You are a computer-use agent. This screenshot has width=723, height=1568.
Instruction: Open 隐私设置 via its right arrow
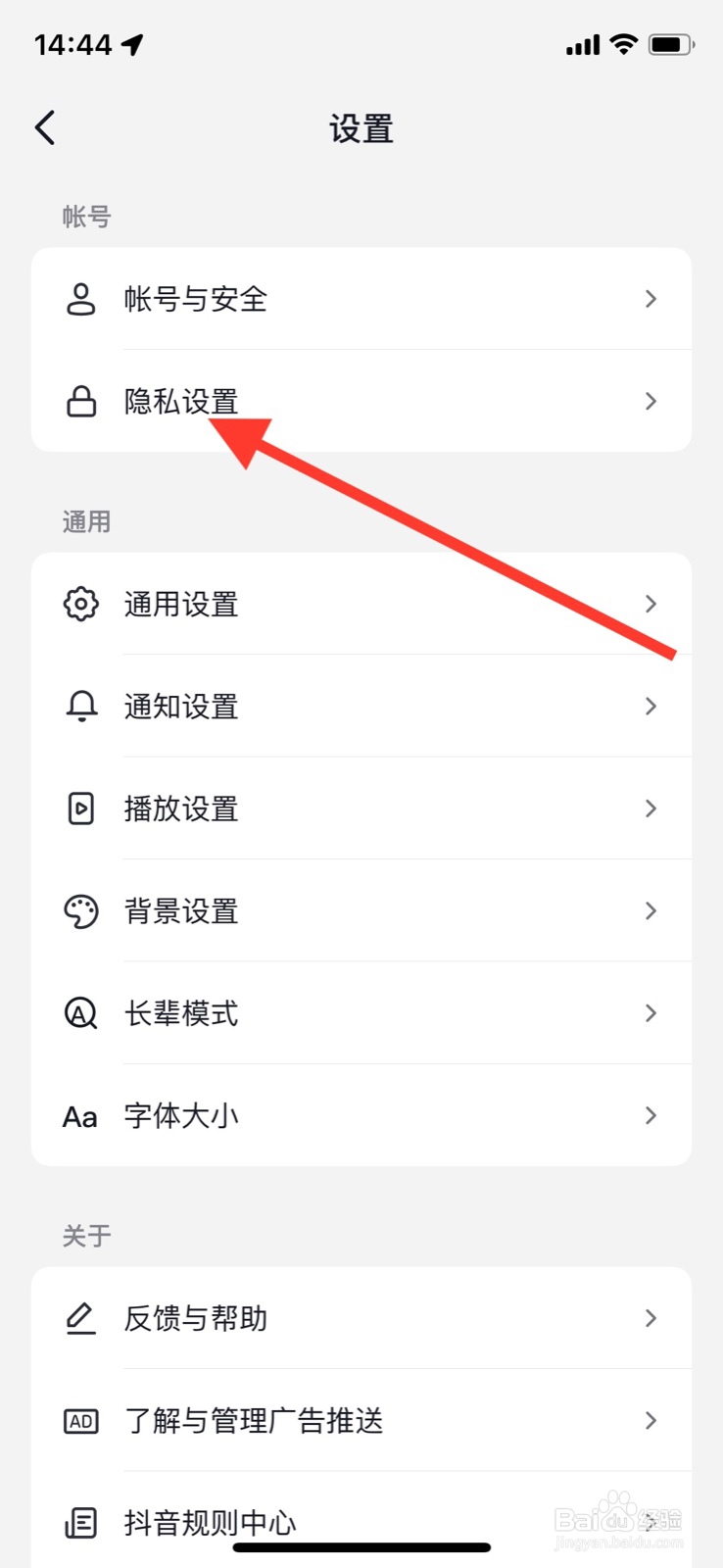tap(650, 401)
